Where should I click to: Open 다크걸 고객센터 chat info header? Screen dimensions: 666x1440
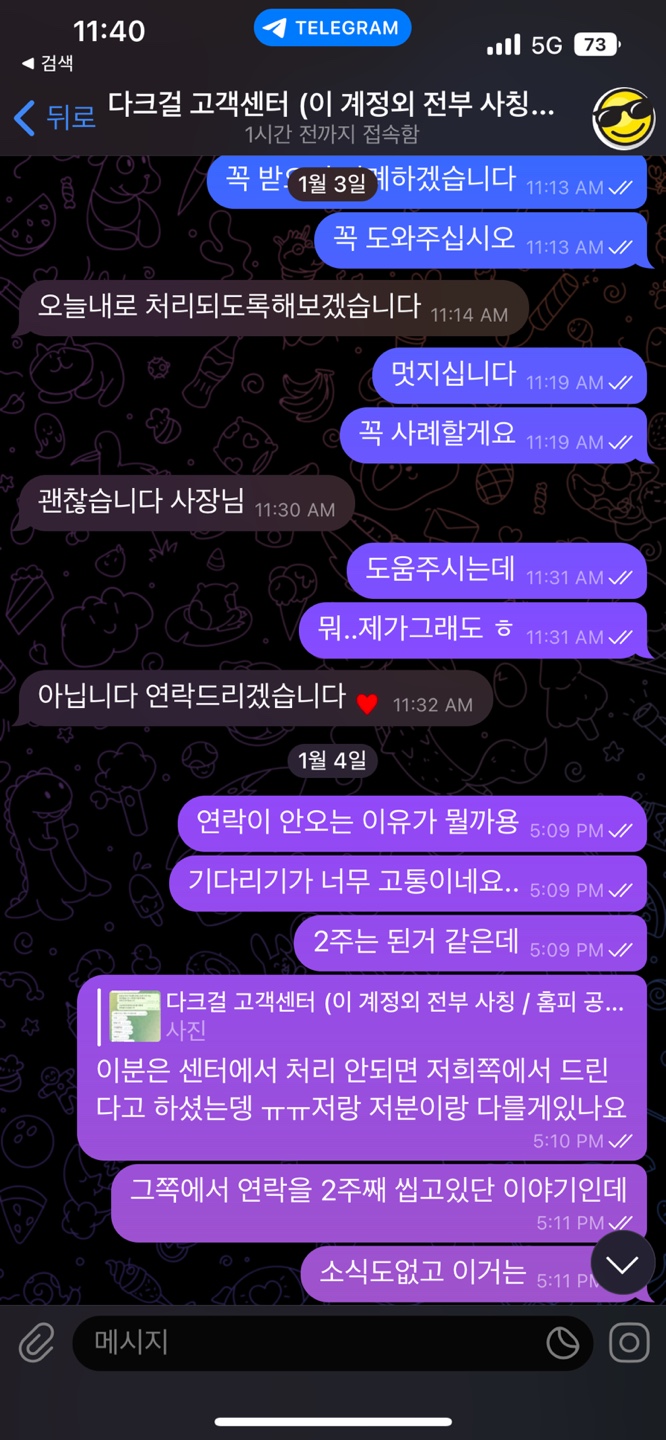[331, 117]
